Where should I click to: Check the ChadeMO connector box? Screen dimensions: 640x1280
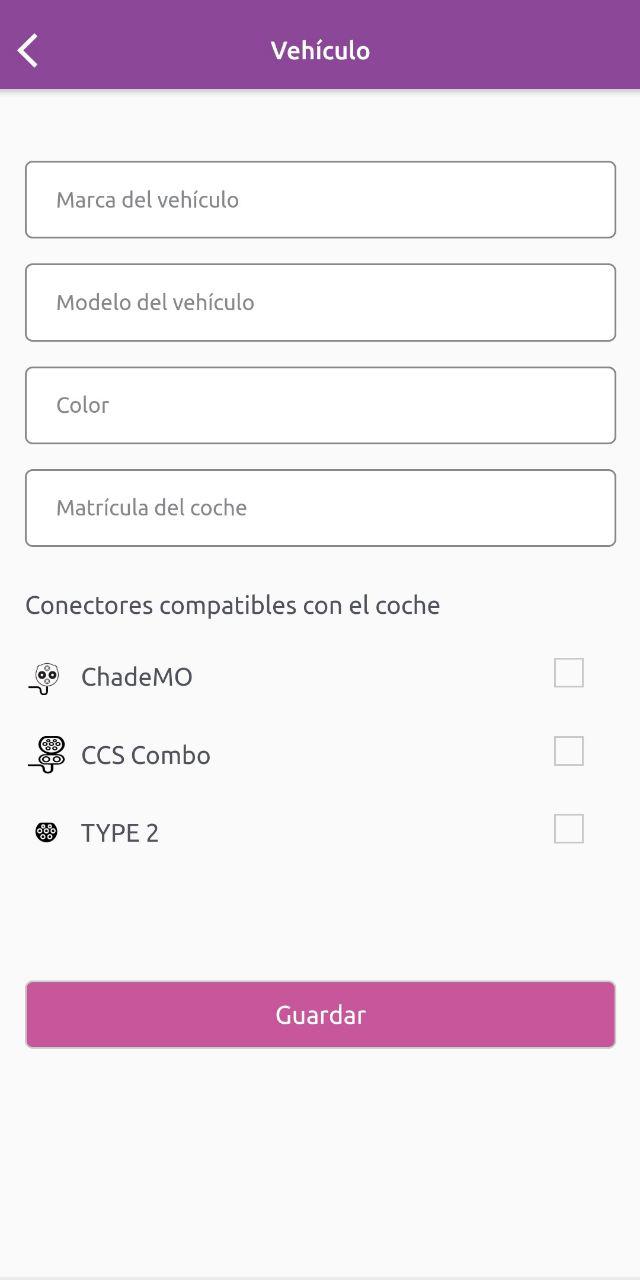click(x=569, y=673)
